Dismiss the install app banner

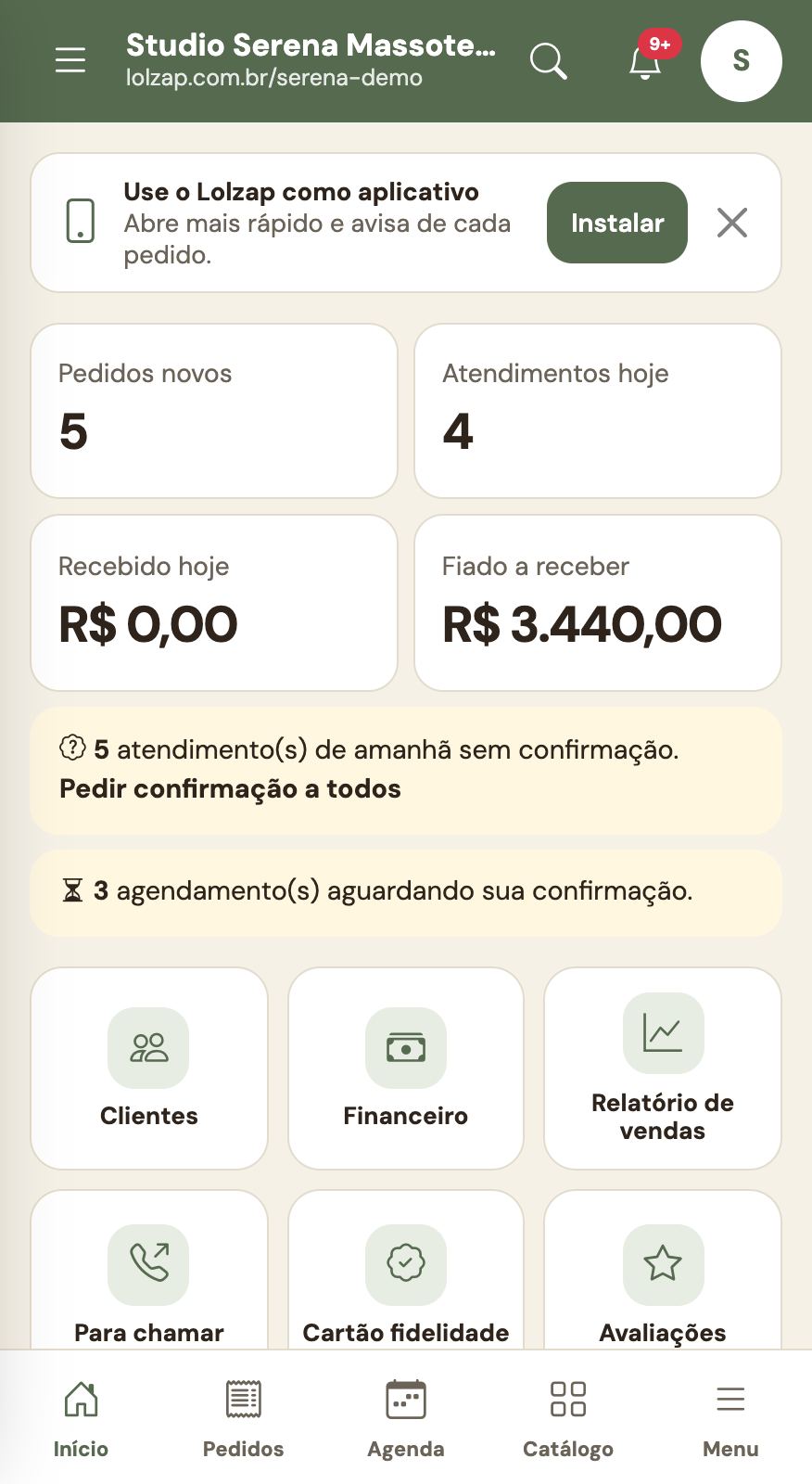732,223
